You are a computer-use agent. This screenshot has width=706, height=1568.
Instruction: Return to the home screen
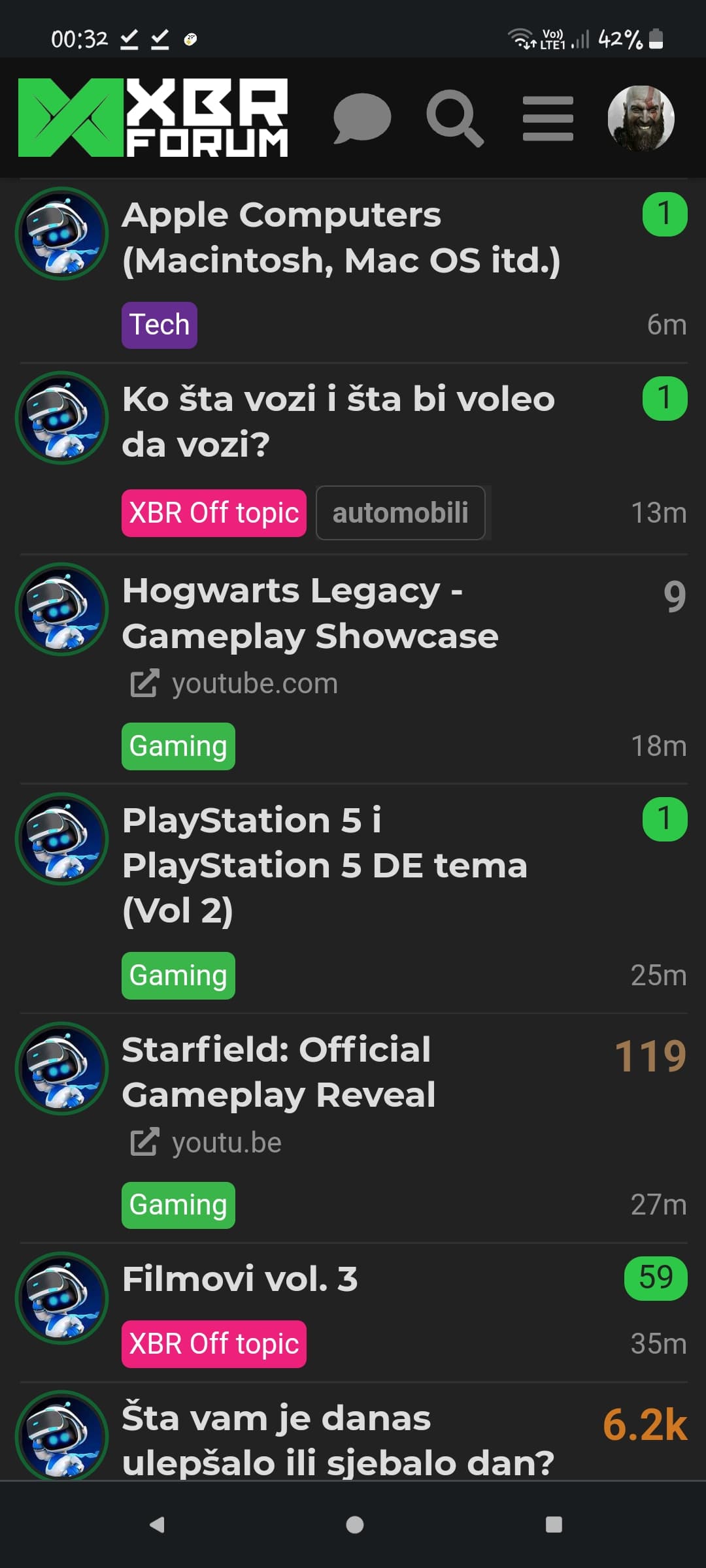click(x=354, y=1525)
